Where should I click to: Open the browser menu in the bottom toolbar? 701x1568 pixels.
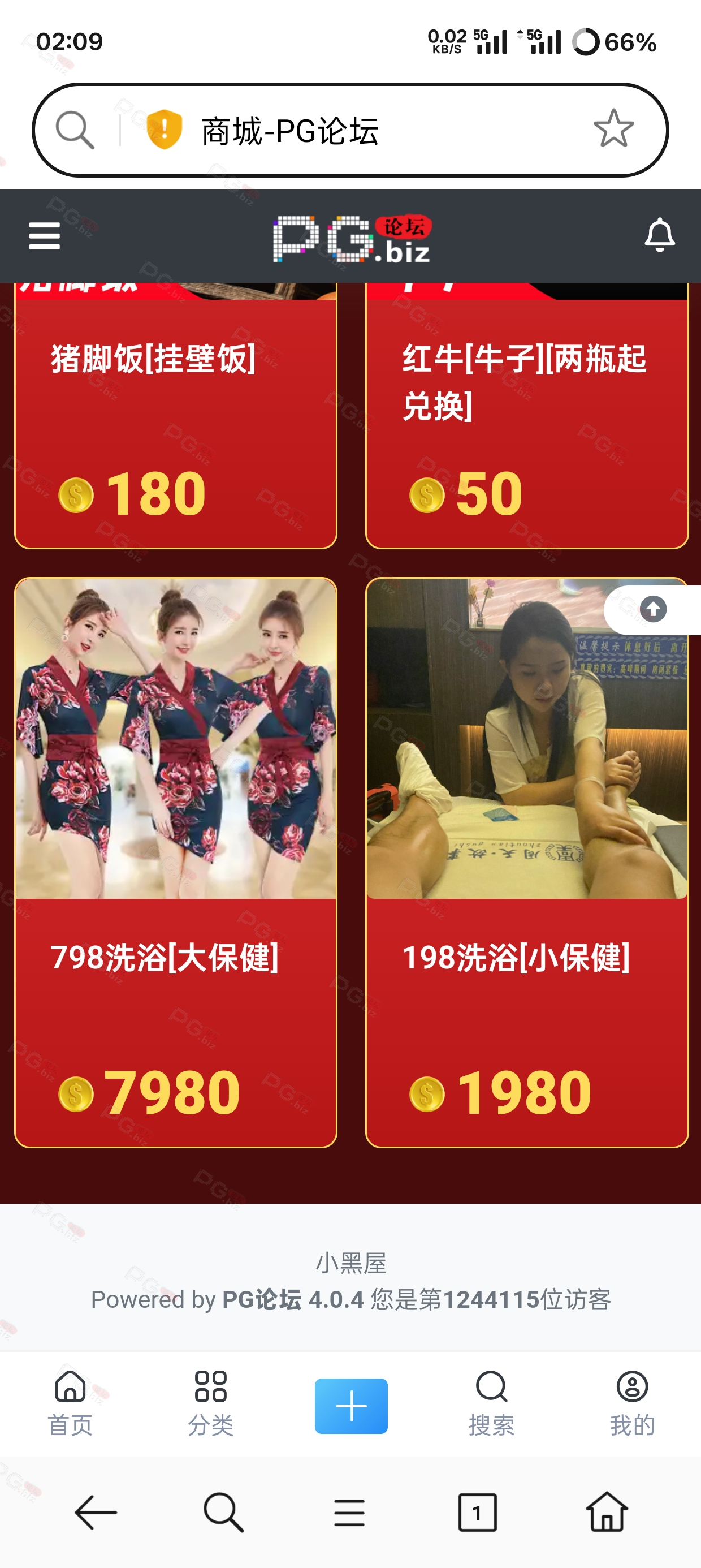click(349, 1513)
